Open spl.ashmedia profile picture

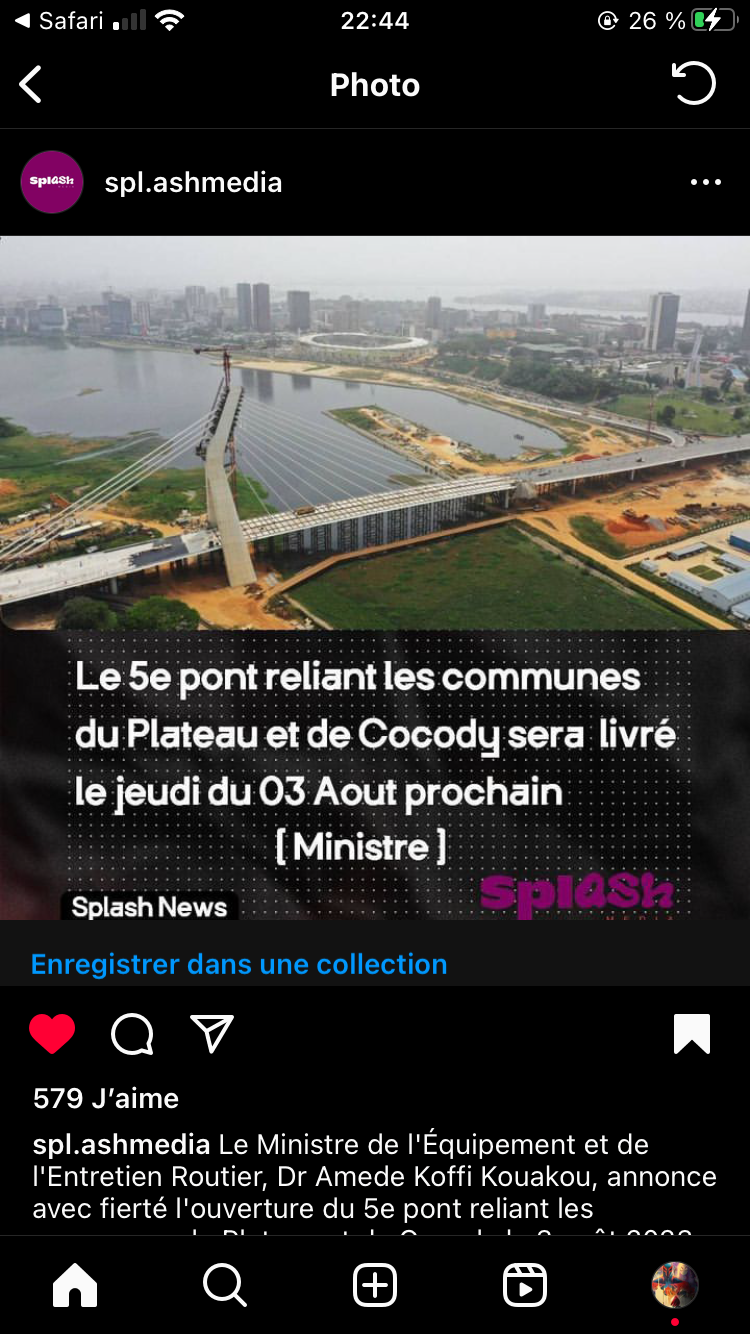52,182
